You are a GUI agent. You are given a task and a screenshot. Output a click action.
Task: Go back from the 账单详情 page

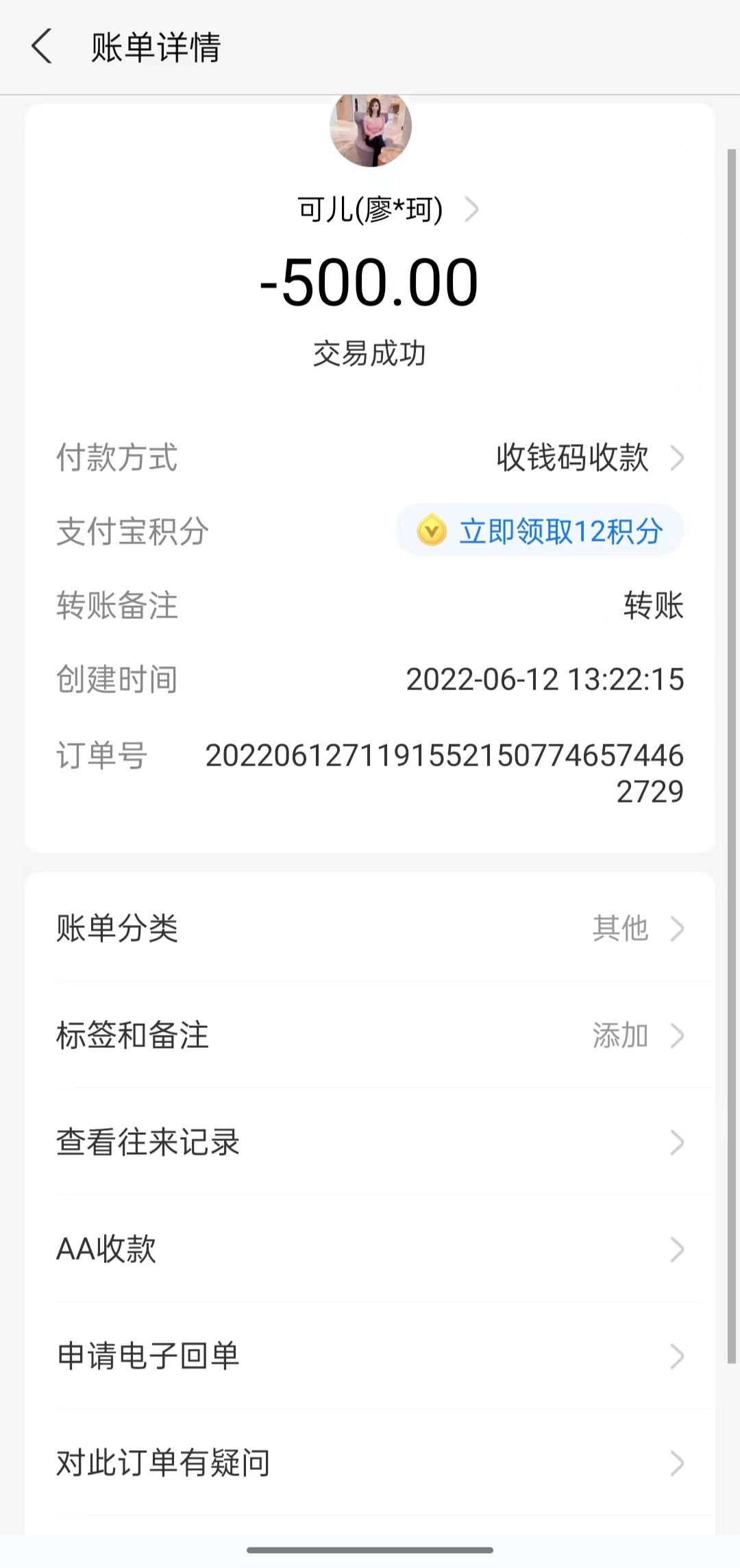pos(42,47)
